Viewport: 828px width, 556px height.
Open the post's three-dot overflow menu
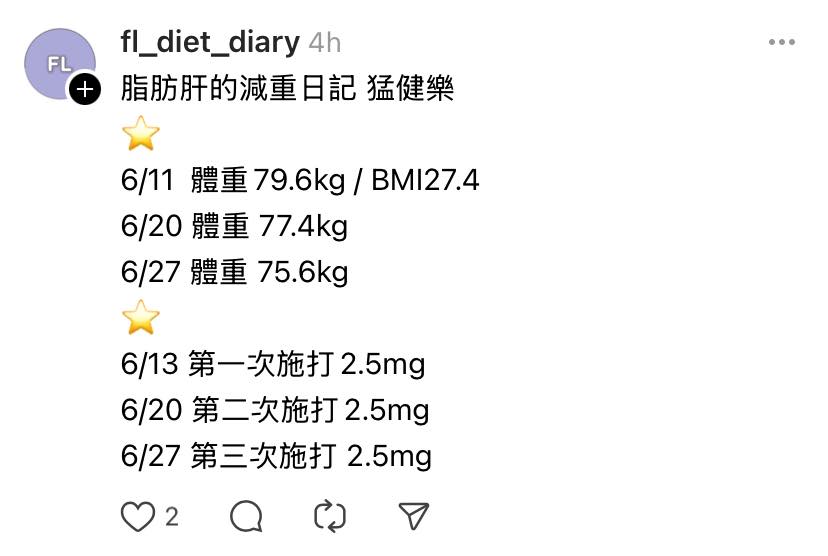[781, 42]
